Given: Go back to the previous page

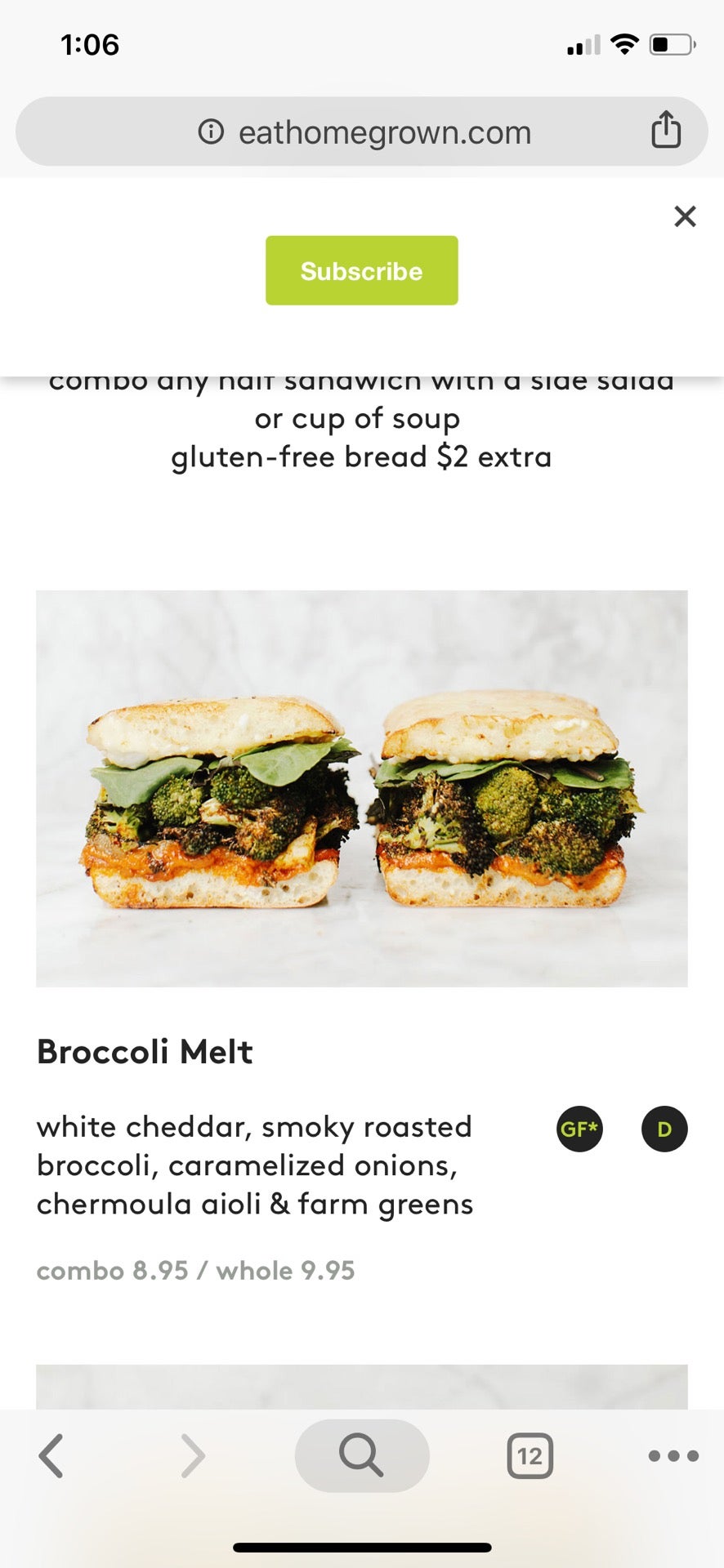Looking at the screenshot, I should 51,1455.
